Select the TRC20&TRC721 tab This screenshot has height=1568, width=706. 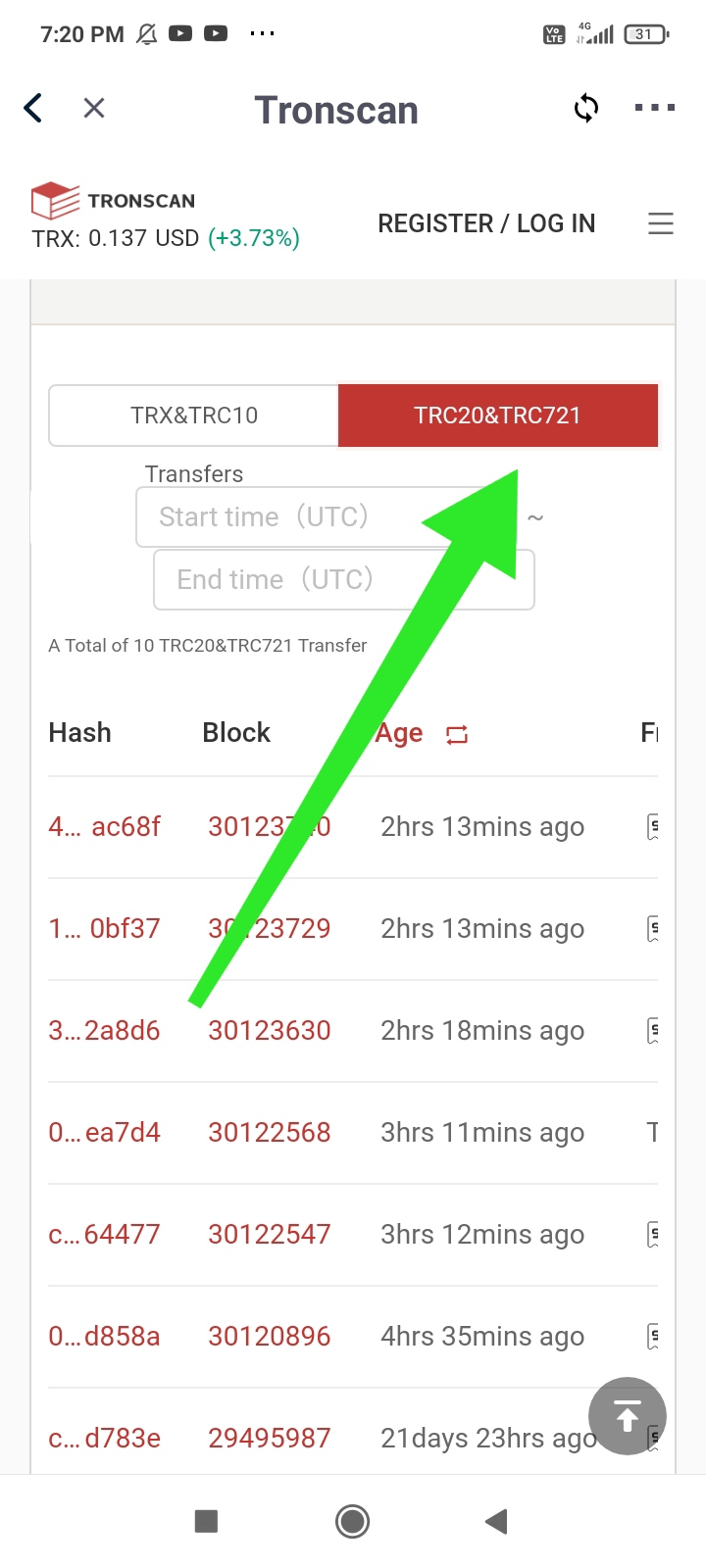[x=498, y=416]
